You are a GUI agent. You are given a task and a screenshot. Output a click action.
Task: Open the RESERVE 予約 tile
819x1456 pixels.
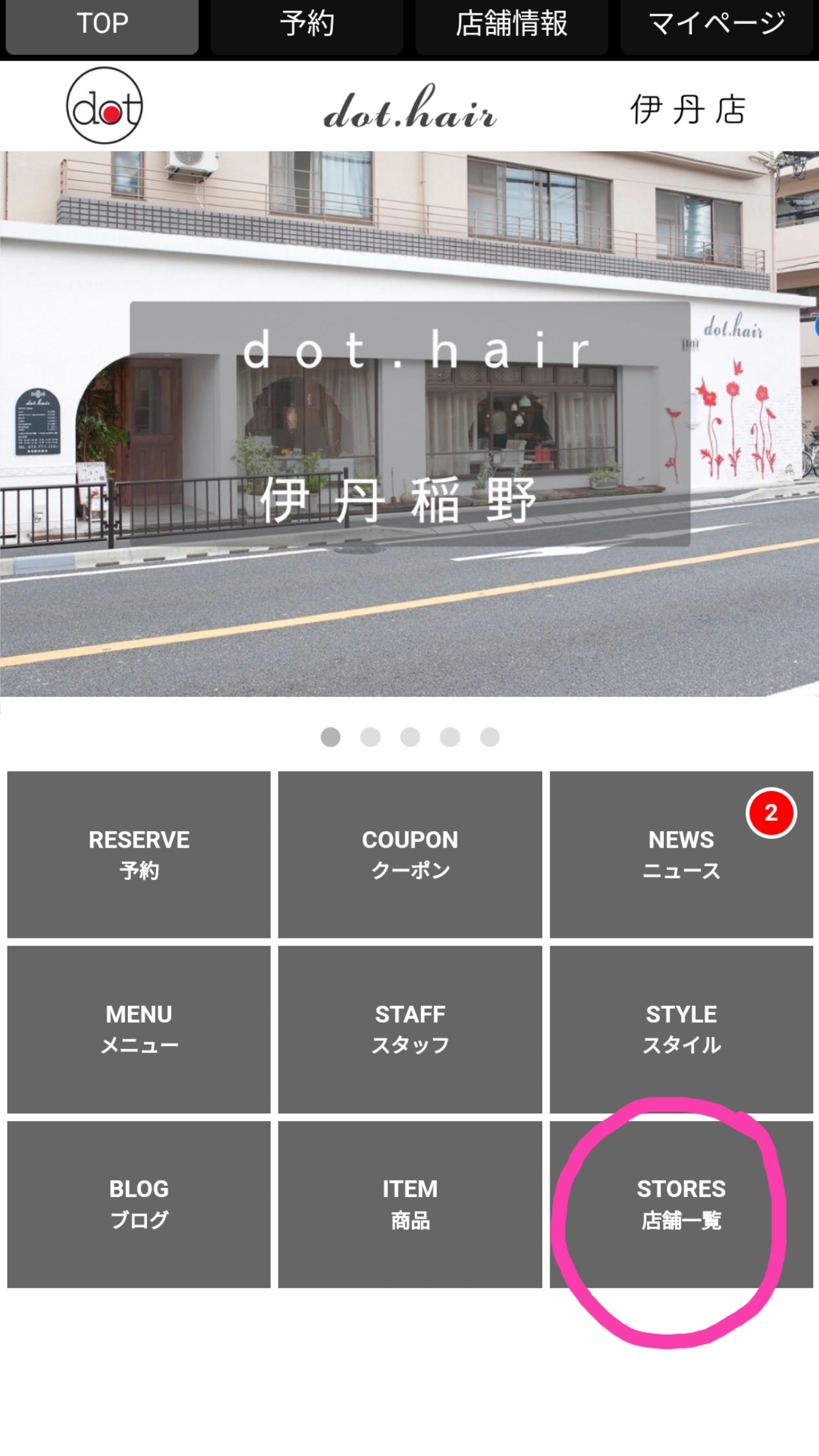139,854
